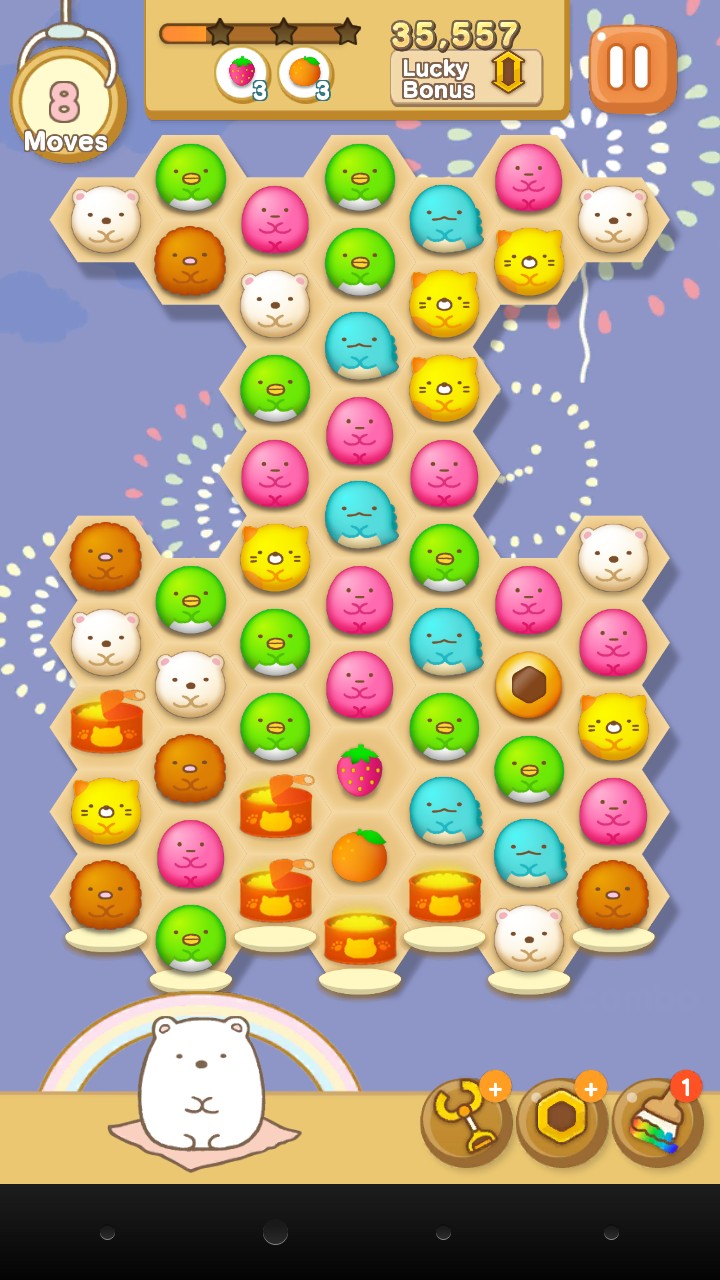Add more hexagon honey boosters

click(590, 1087)
